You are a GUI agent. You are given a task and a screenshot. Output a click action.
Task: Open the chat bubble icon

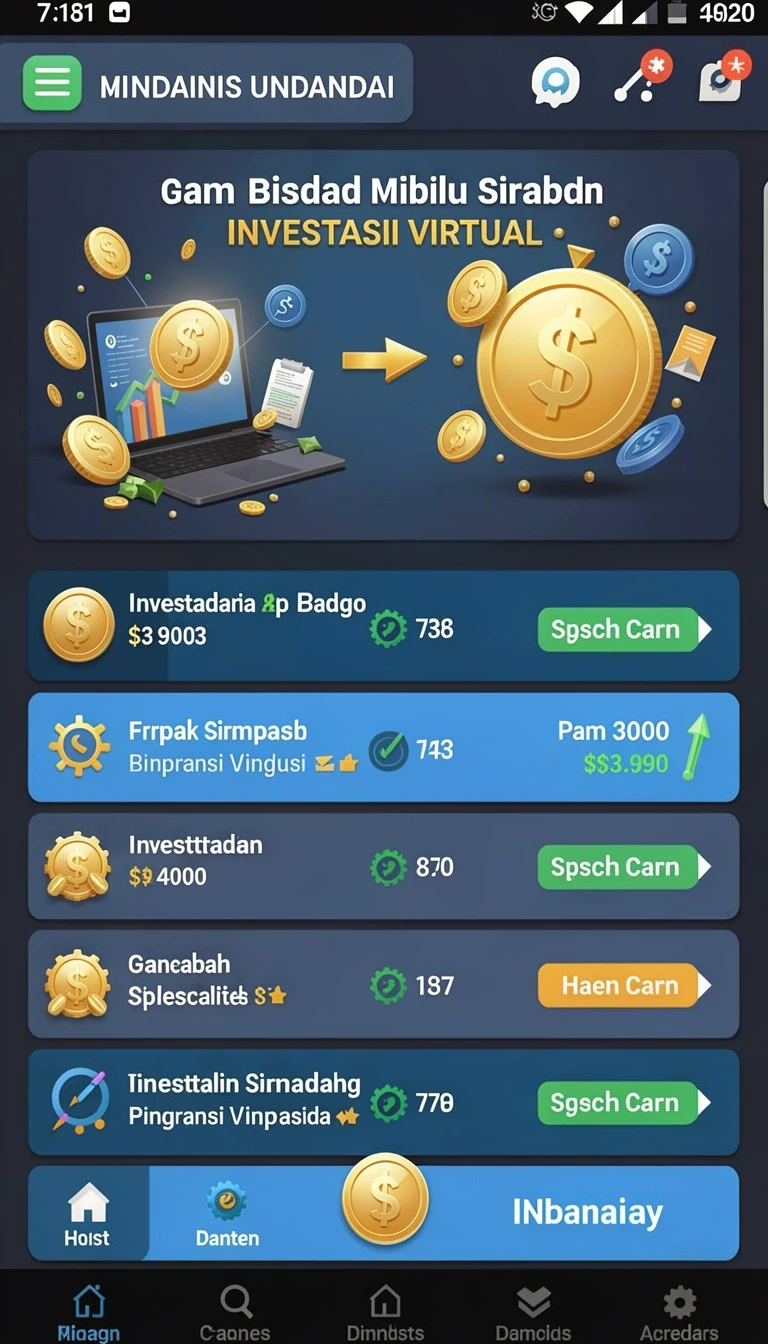[x=555, y=82]
